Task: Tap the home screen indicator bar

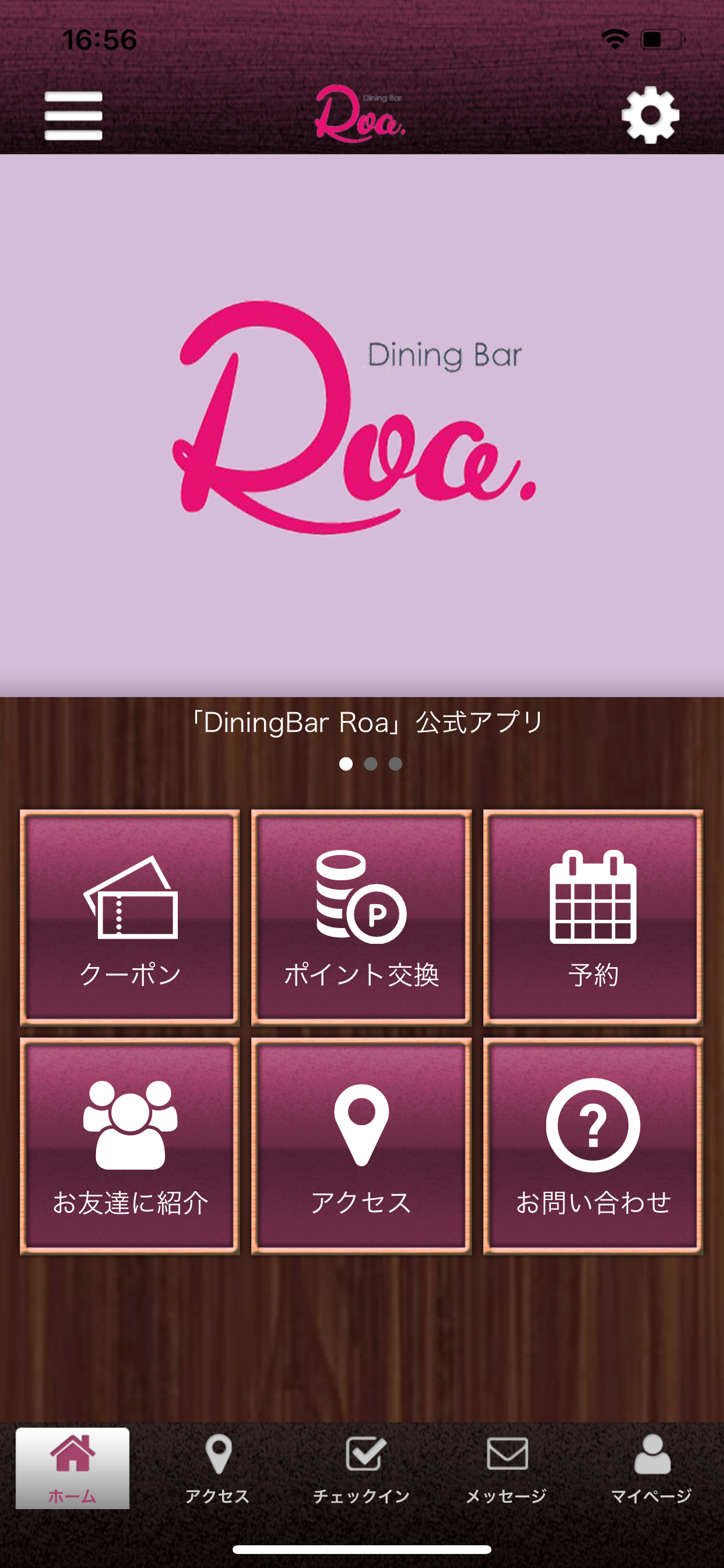Action: click(x=361, y=1550)
